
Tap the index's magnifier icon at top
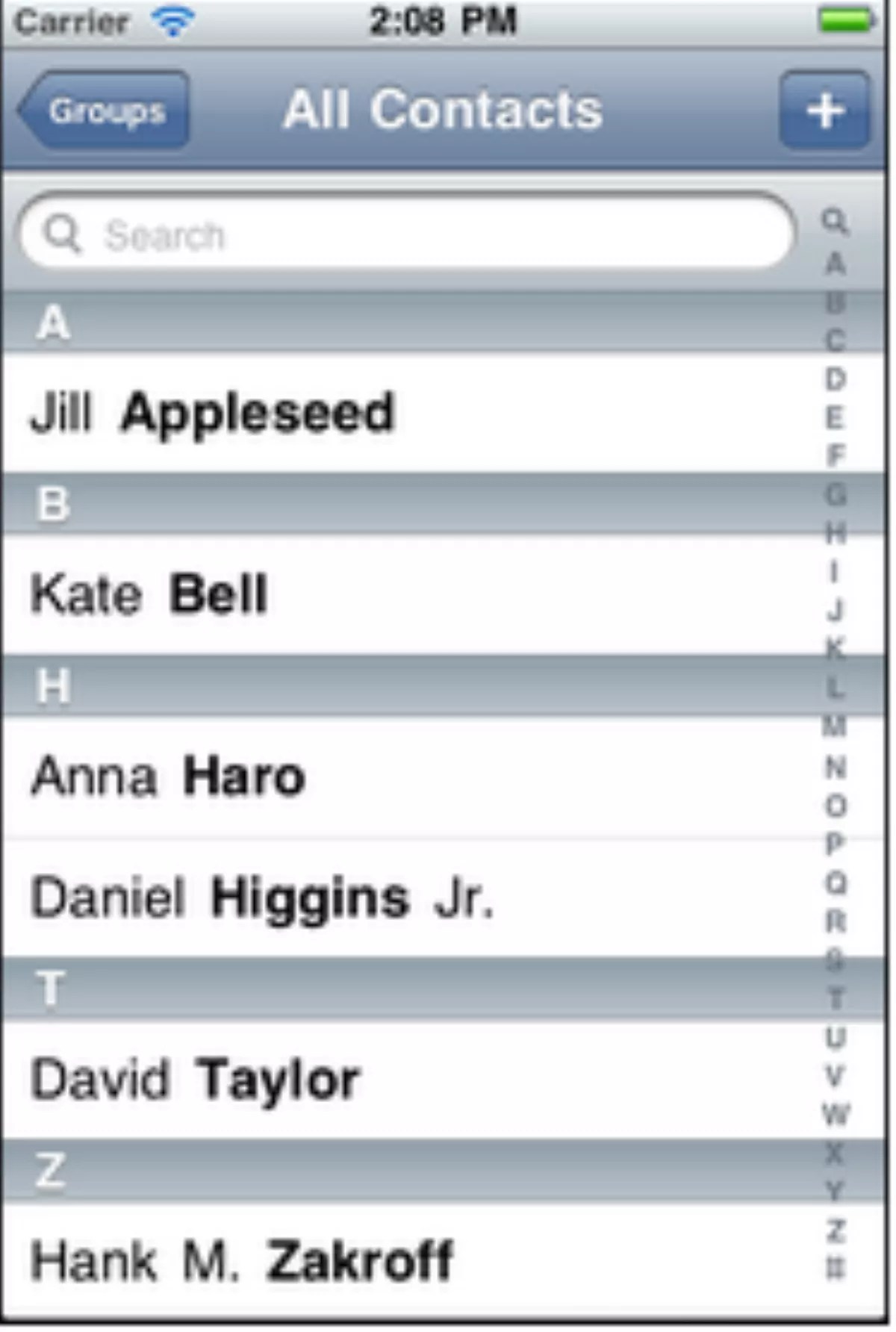[835, 222]
